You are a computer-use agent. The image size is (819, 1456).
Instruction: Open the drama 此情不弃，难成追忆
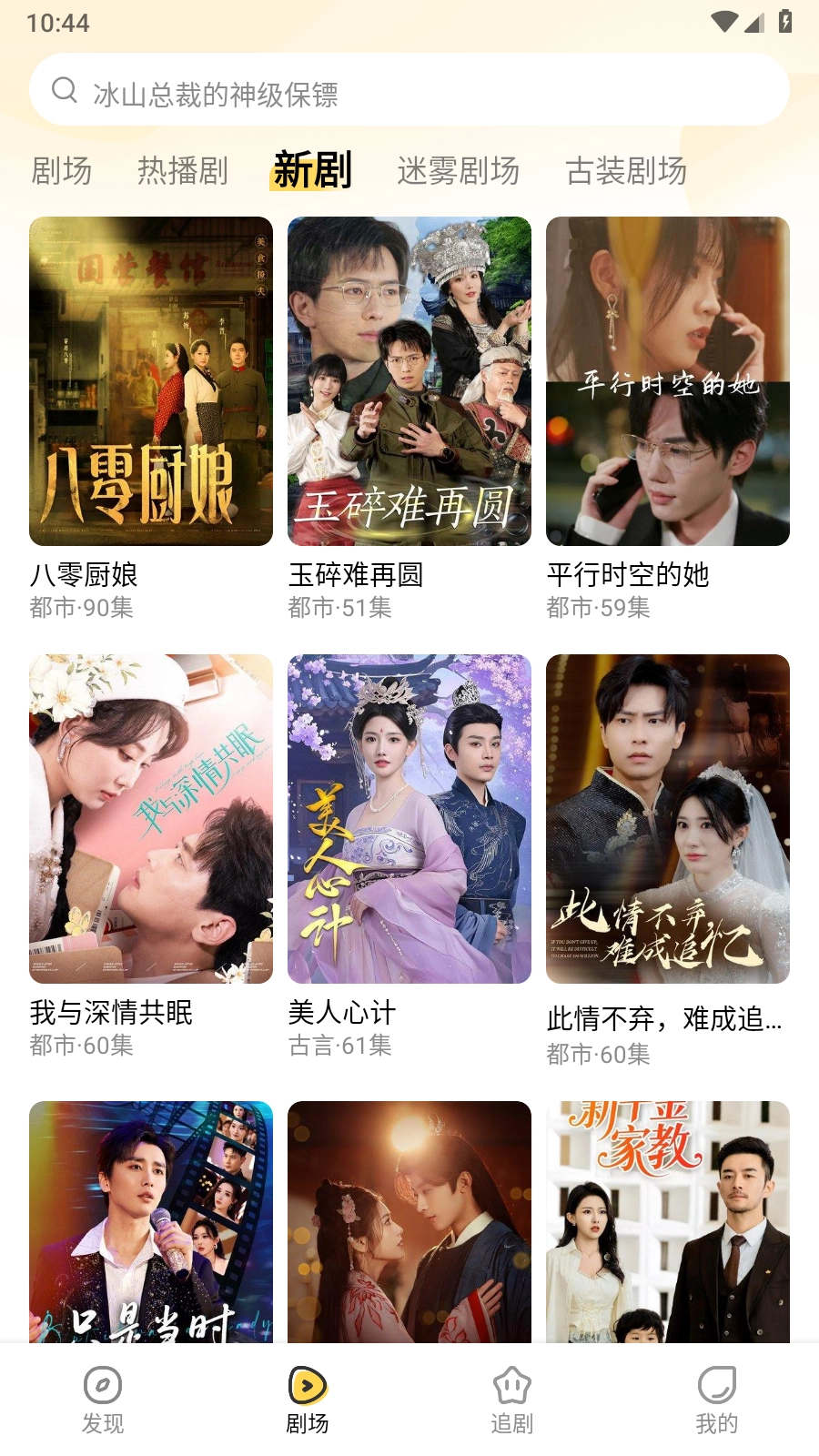click(x=668, y=819)
